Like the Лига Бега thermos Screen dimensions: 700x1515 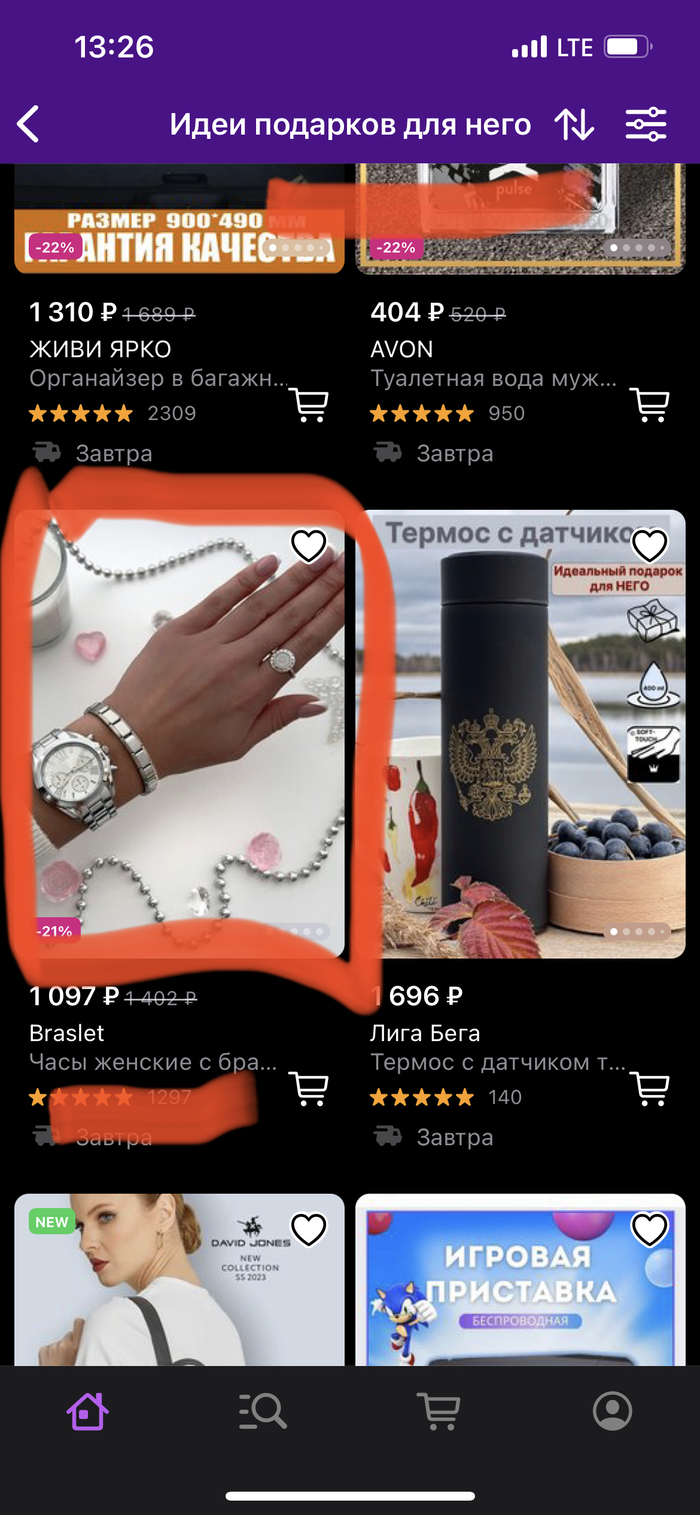pos(650,546)
